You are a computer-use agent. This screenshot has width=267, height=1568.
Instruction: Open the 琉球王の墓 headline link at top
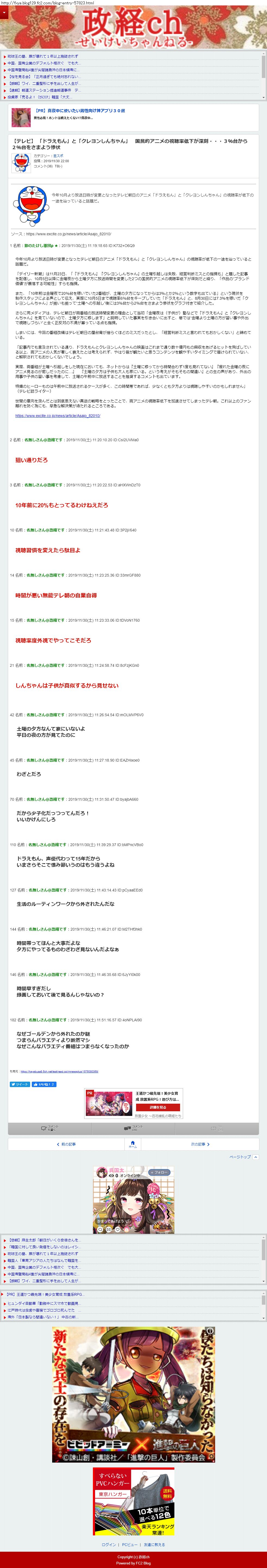43,56
